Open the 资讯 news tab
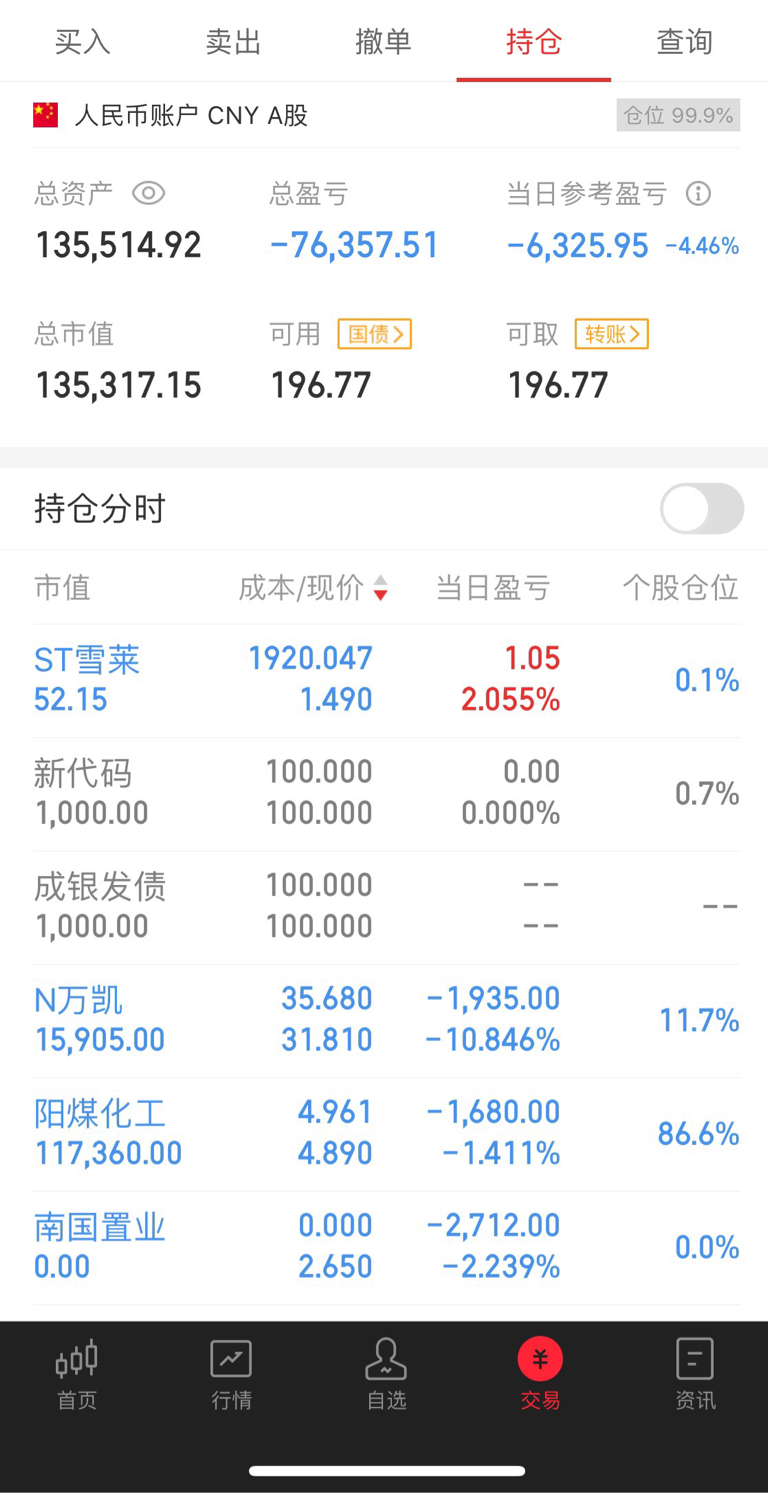Viewport: 769px width, 1493px height. tap(695, 1375)
